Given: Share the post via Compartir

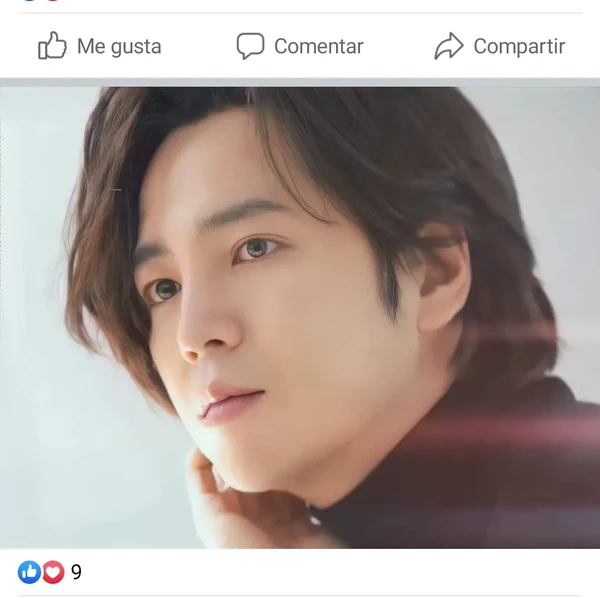Looking at the screenshot, I should tap(499, 46).
